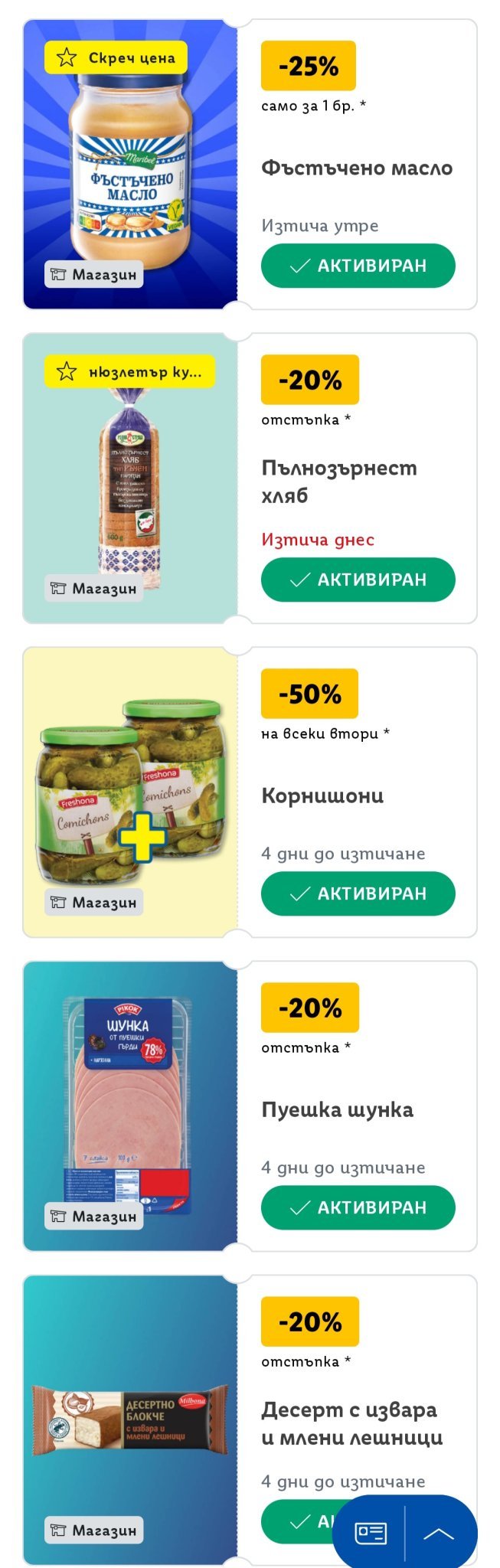500x1568 pixels.
Task: View the Пълнозърнест хляб coupon details
Action: pyautogui.click(x=339, y=481)
